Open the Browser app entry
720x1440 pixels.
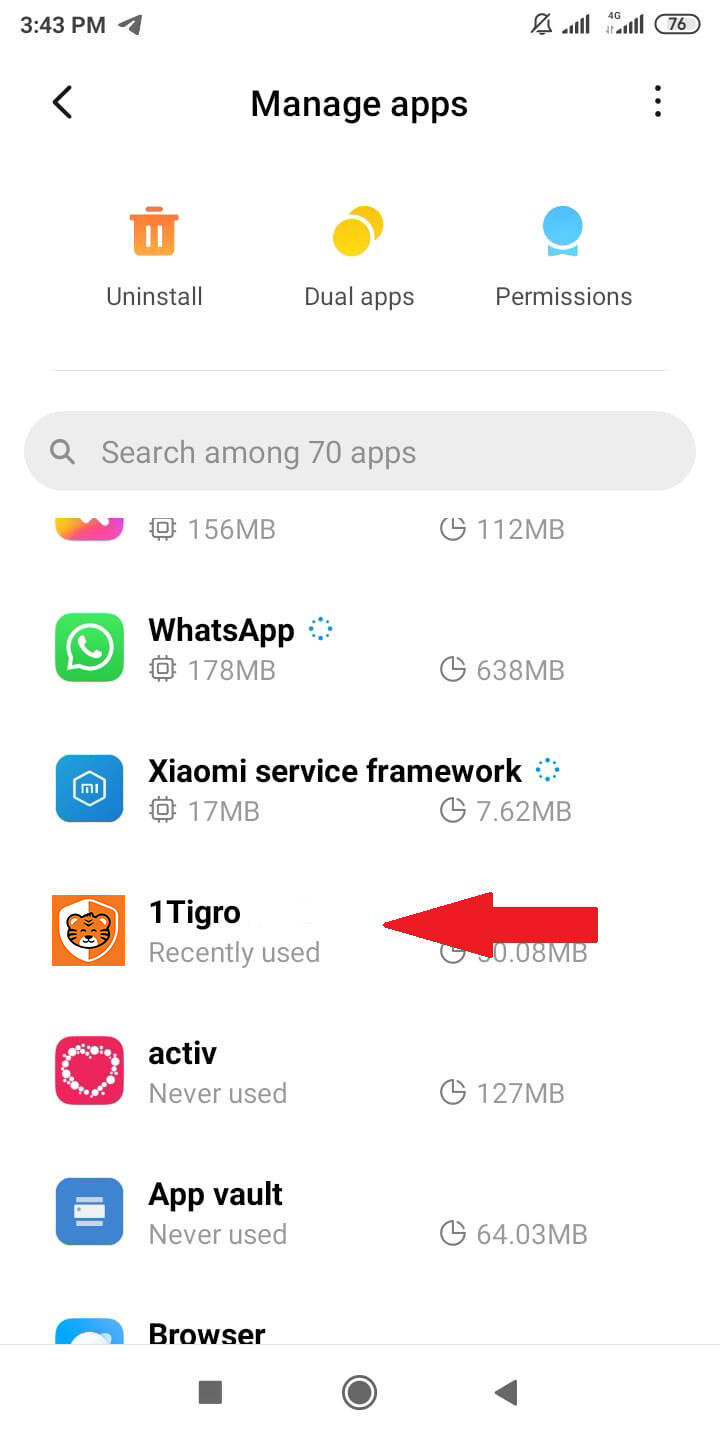(x=360, y=1332)
